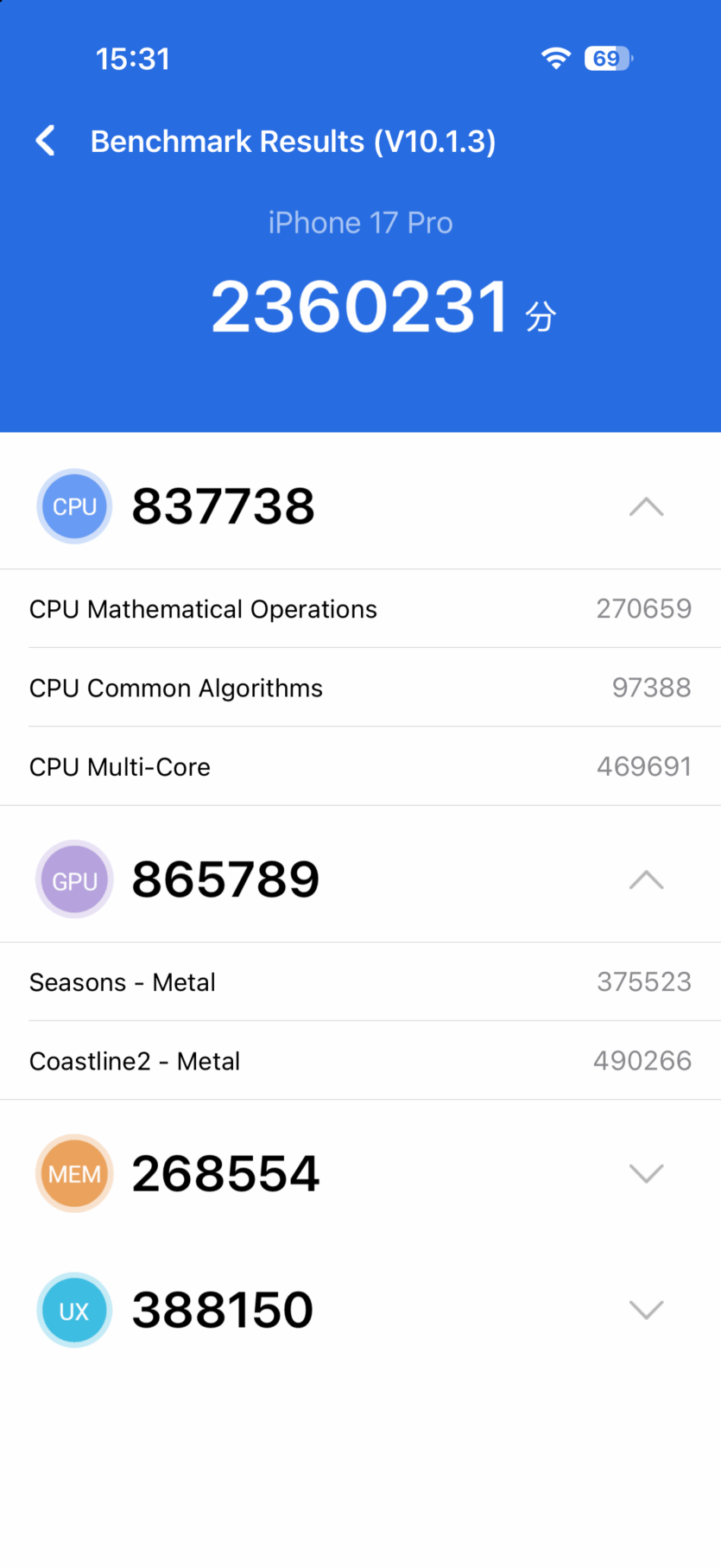Go back using the header arrow

click(x=46, y=140)
